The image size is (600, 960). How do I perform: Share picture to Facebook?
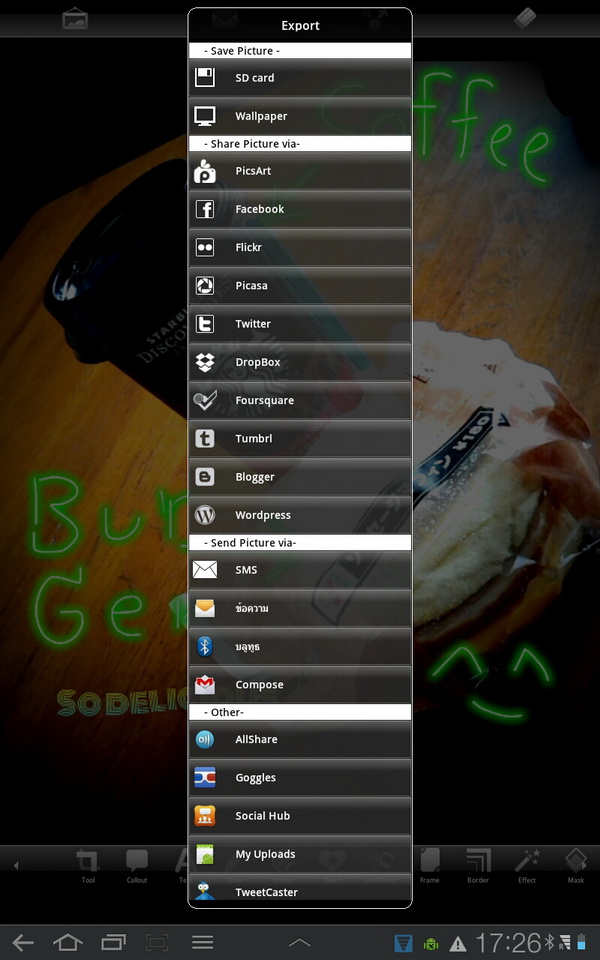tap(300, 209)
